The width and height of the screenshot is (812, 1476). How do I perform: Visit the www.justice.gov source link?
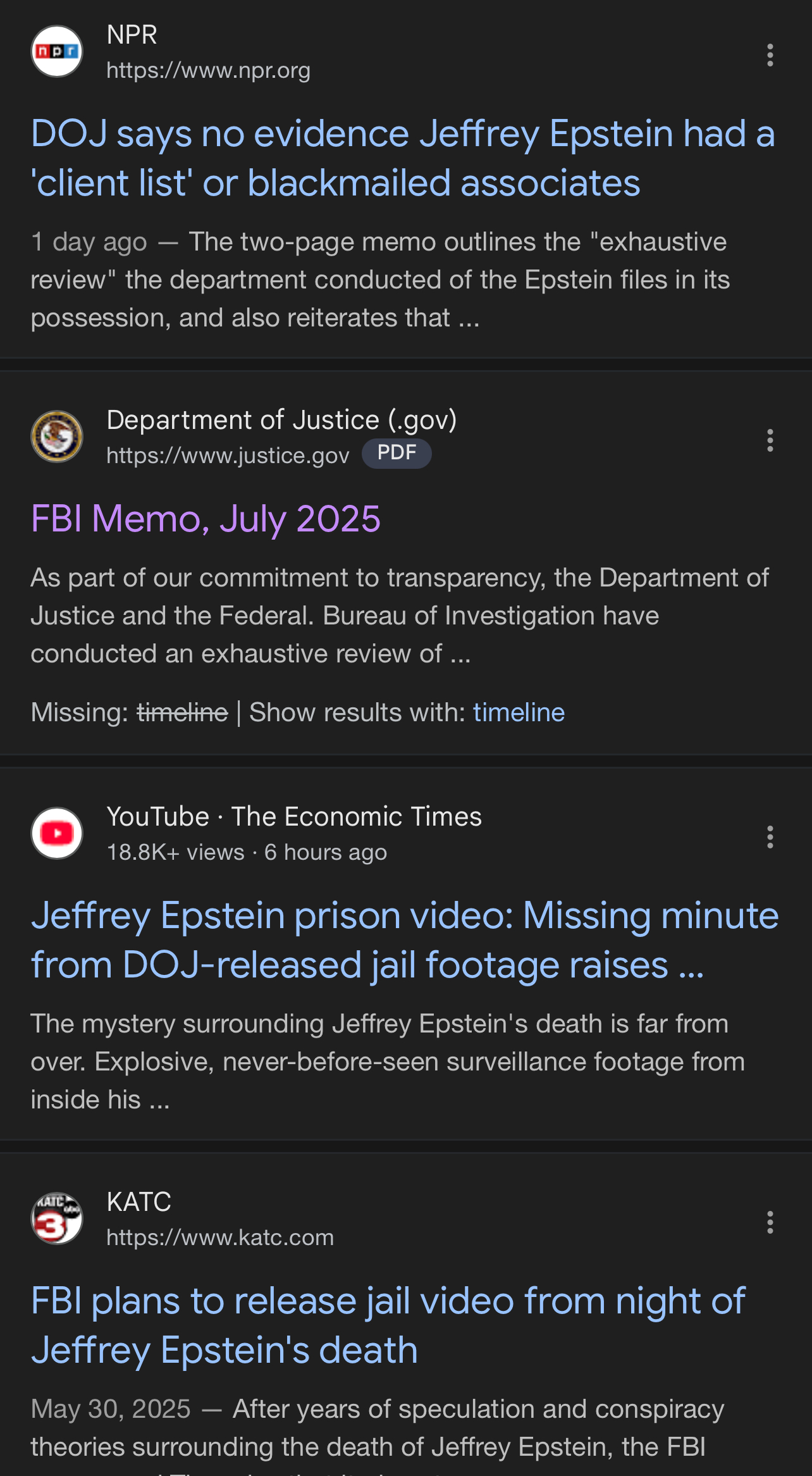228,455
